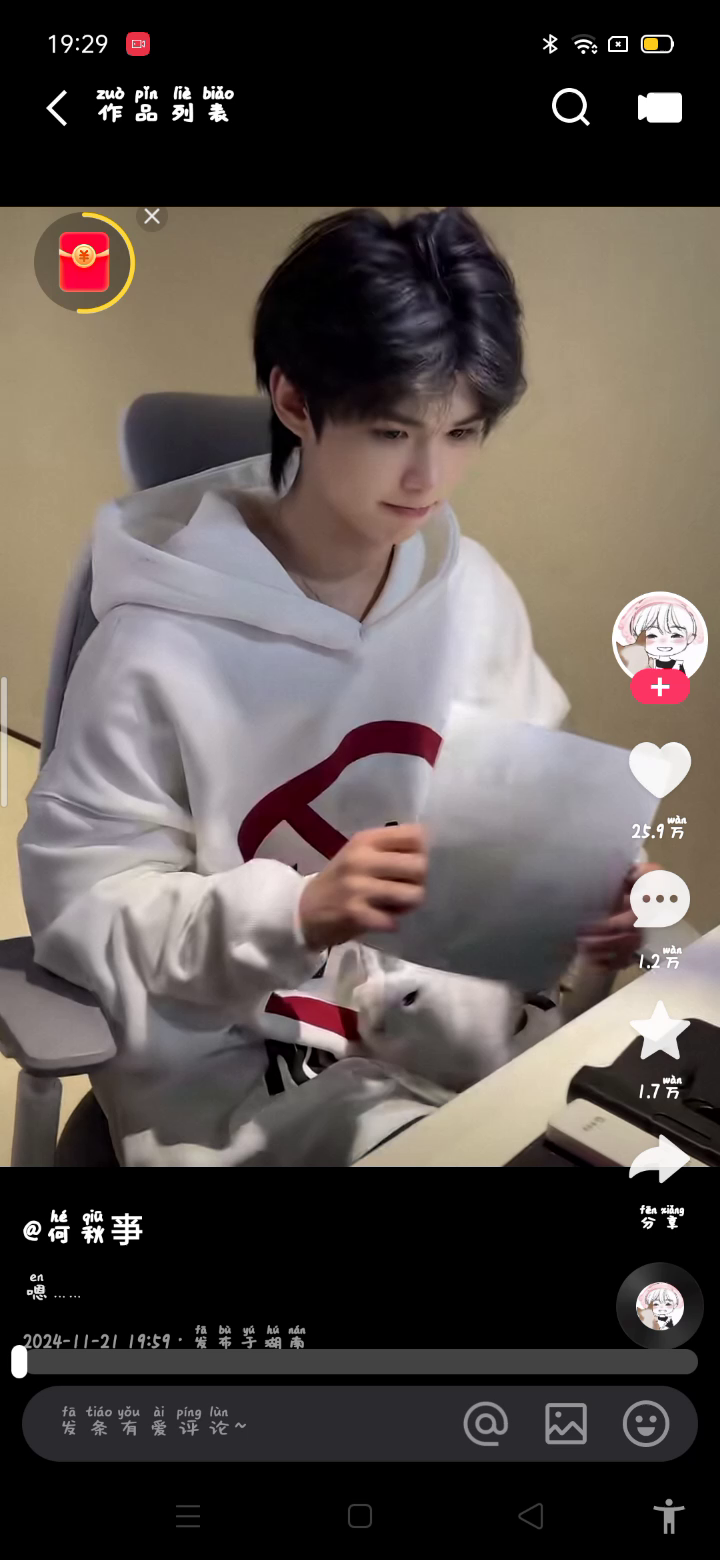Open the comments with 1.2万 replies

[659, 900]
